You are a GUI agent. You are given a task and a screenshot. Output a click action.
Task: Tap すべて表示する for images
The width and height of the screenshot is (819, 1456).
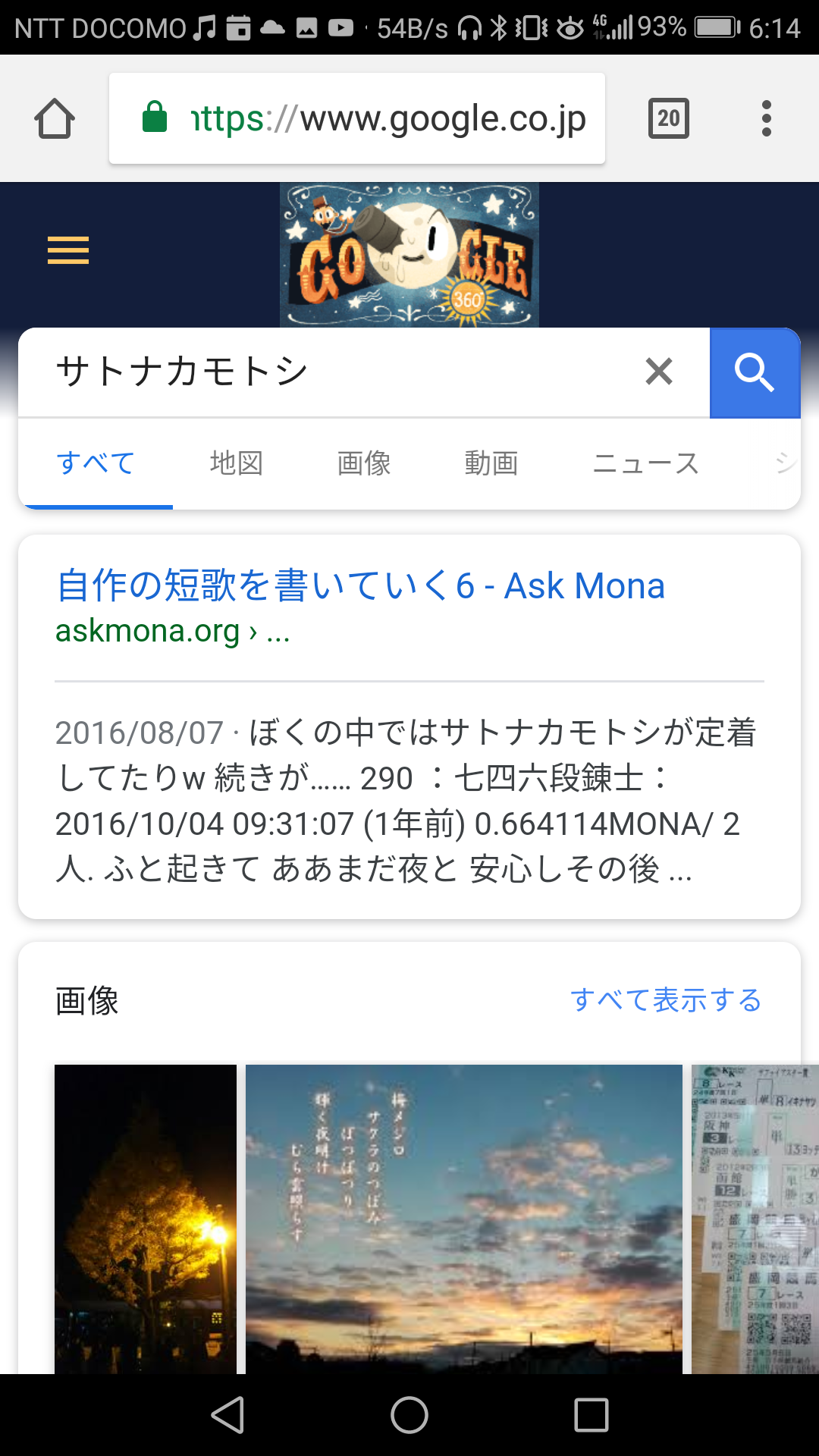[666, 999]
